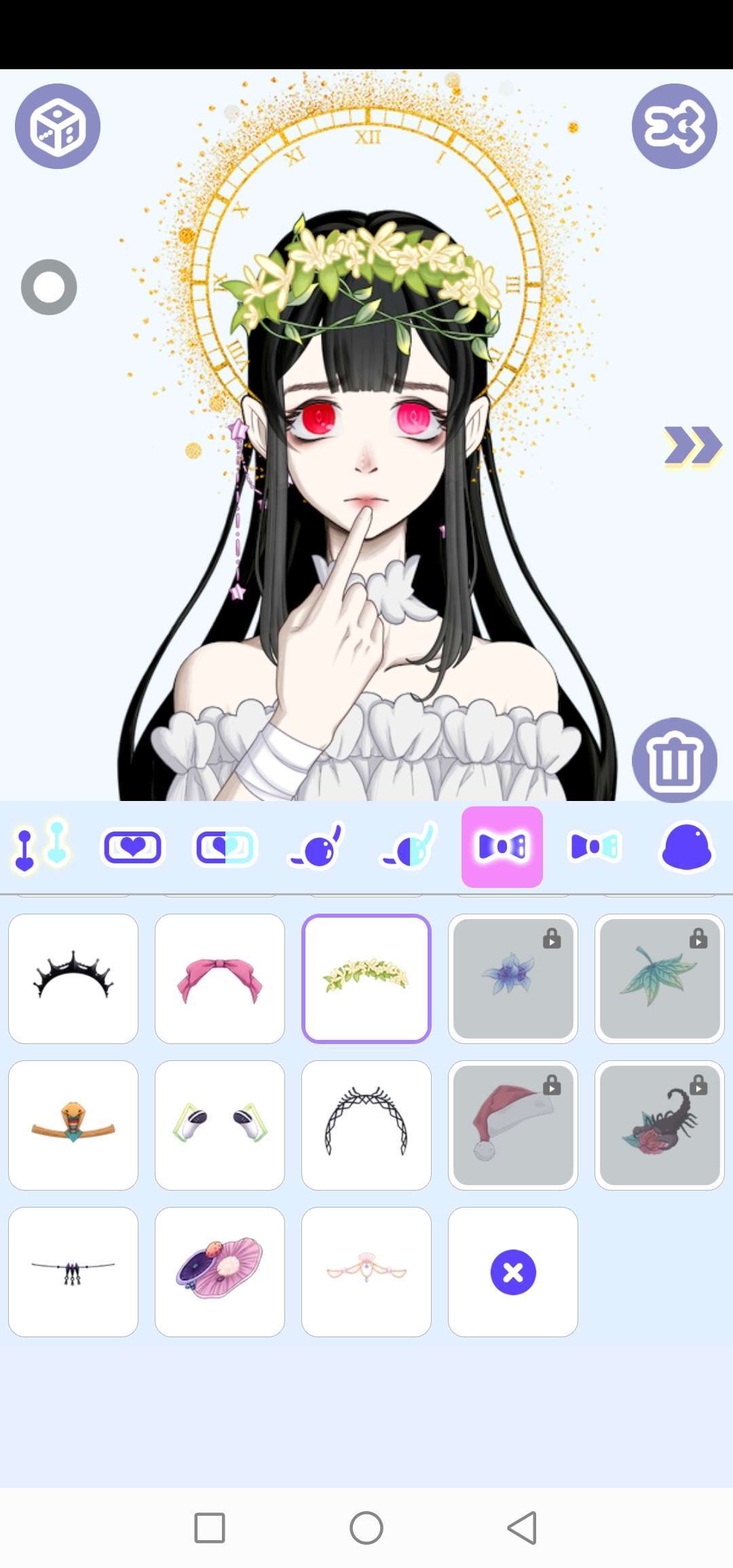Tap the gray circle button
This screenshot has width=733, height=1568.
[49, 287]
